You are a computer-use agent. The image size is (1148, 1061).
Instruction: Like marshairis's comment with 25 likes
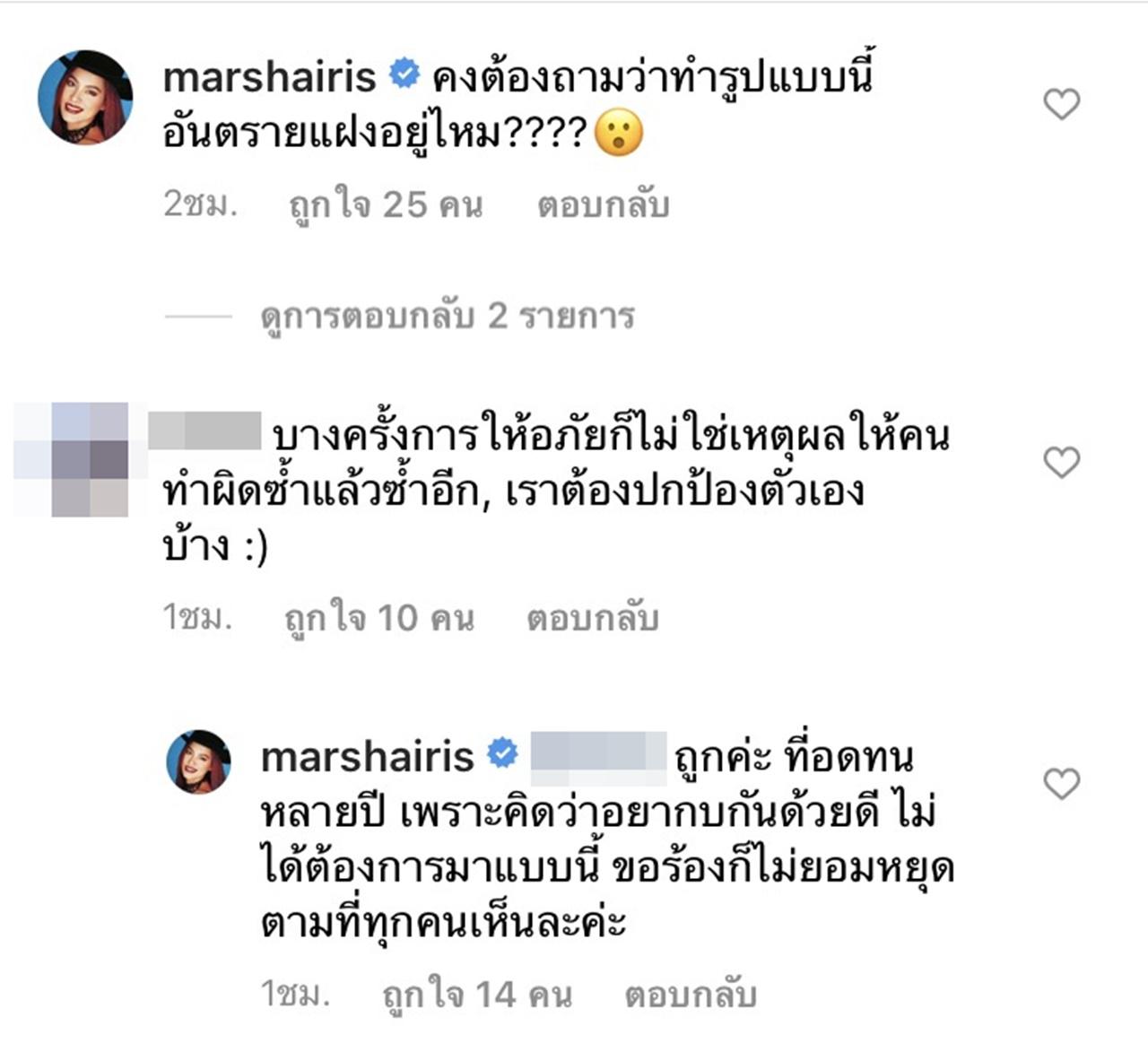1061,105
